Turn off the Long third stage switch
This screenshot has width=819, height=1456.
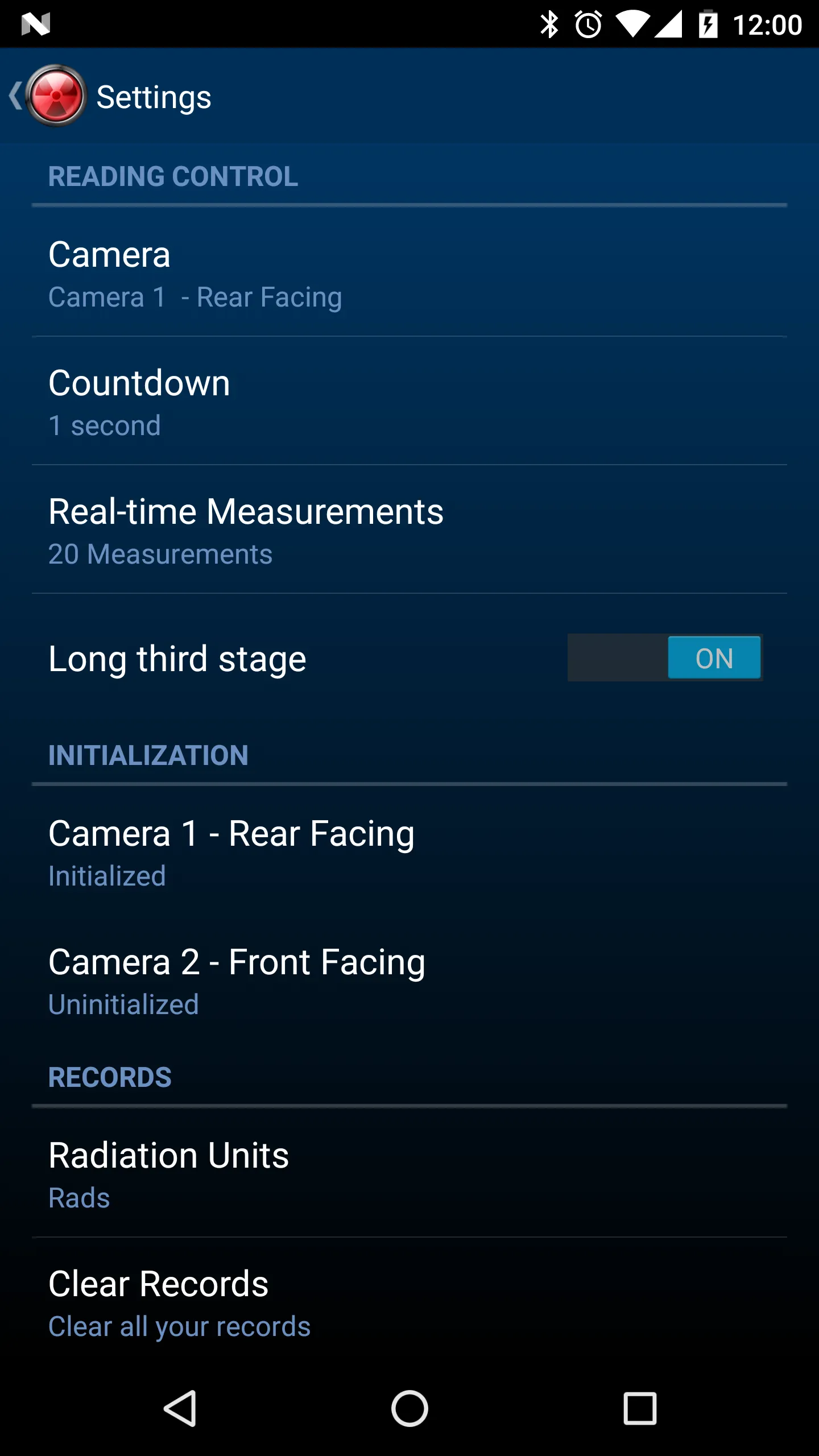point(664,659)
